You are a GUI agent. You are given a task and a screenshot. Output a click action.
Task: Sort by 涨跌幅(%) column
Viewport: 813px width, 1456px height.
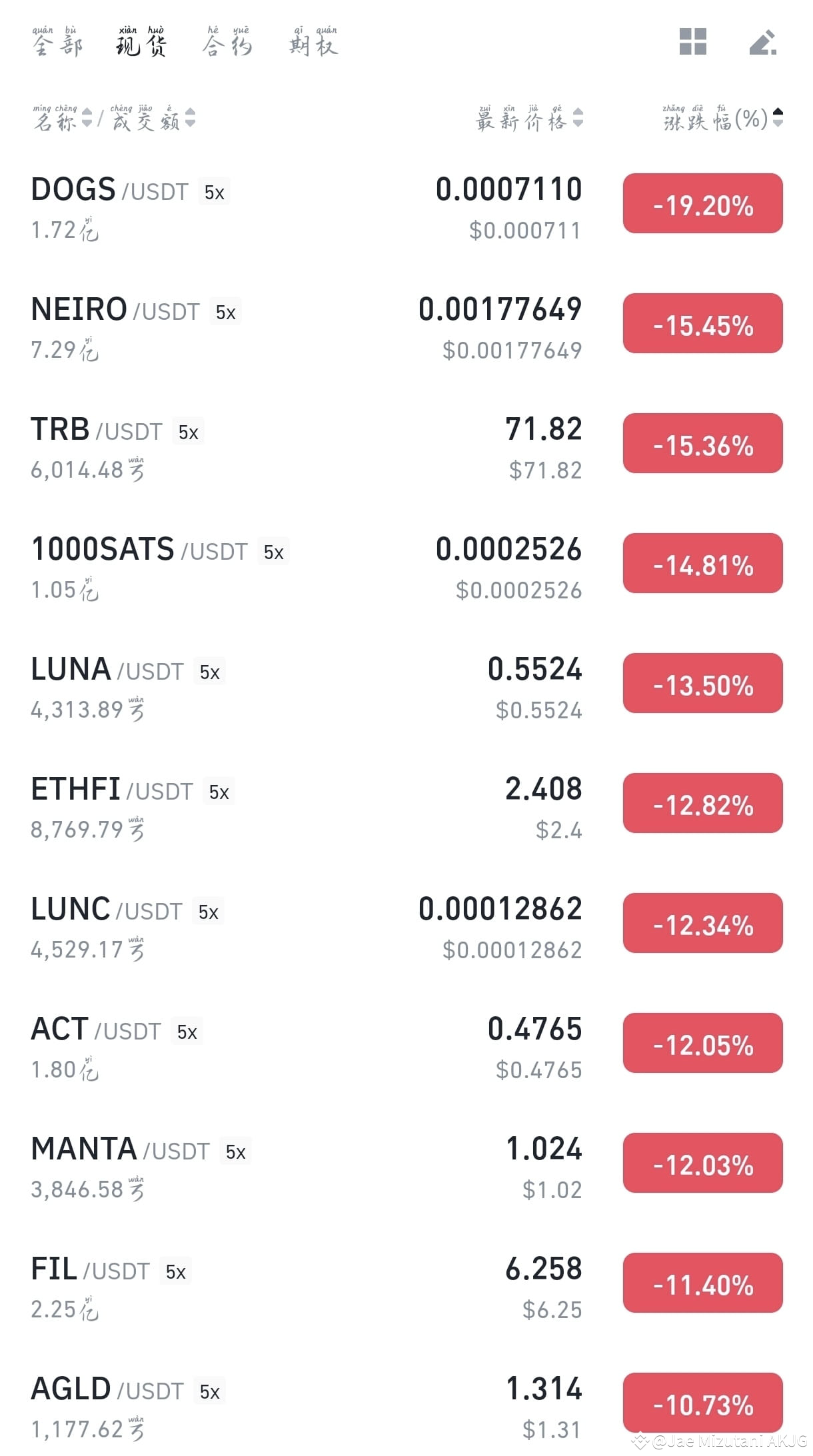(722, 119)
